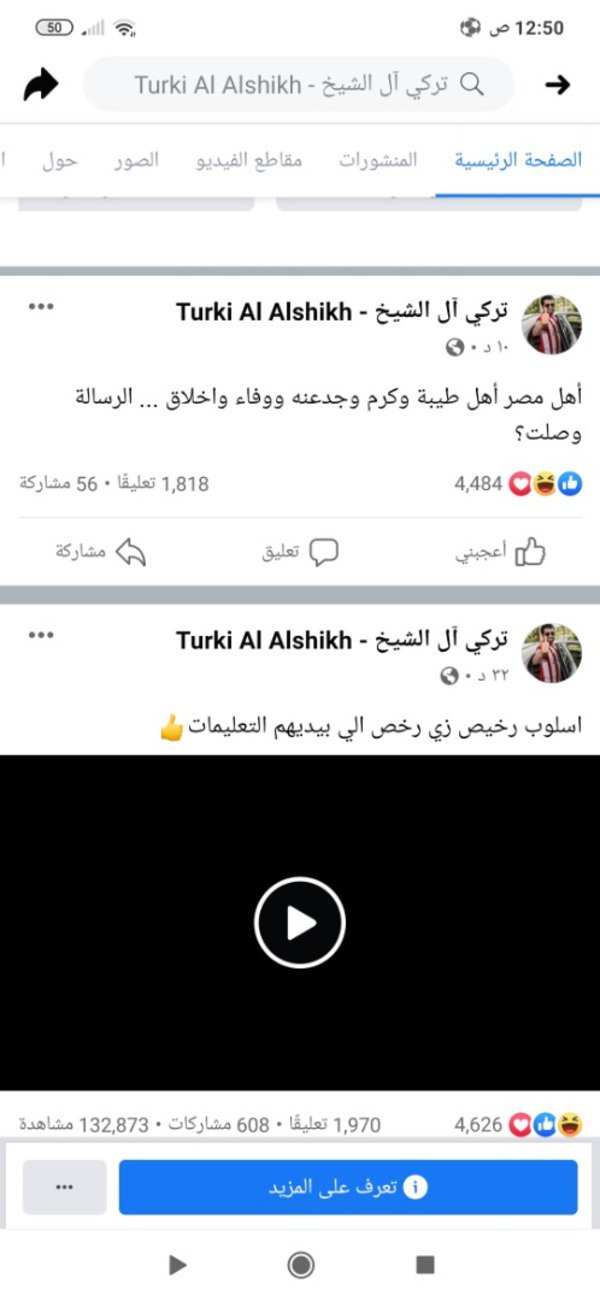
Task: Share the page with the arrow icon
Action: click(41, 85)
